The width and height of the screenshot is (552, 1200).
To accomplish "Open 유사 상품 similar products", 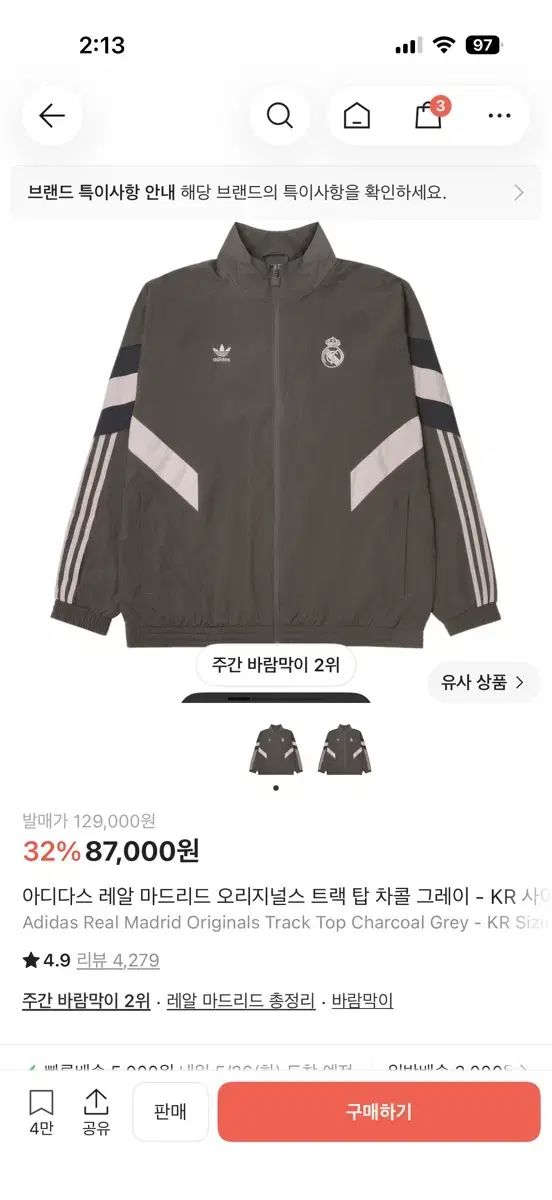I will click(x=484, y=683).
